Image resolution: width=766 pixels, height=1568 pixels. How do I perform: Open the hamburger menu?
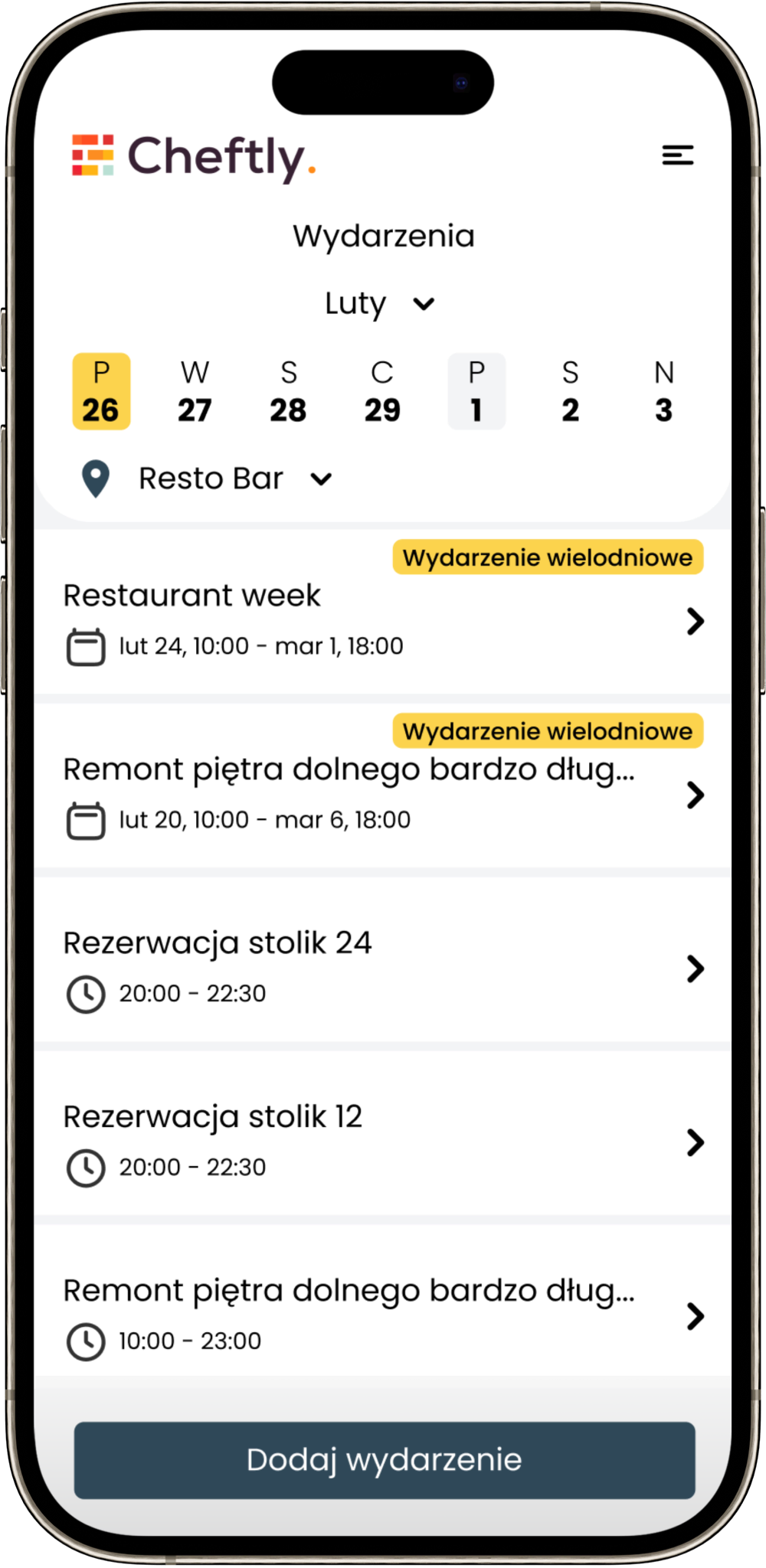click(677, 155)
